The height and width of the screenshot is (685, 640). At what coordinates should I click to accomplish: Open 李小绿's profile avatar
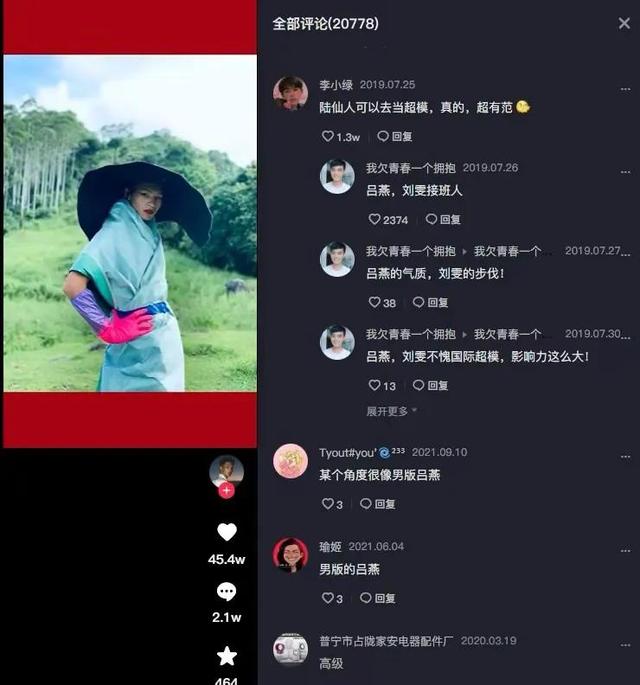[x=290, y=93]
